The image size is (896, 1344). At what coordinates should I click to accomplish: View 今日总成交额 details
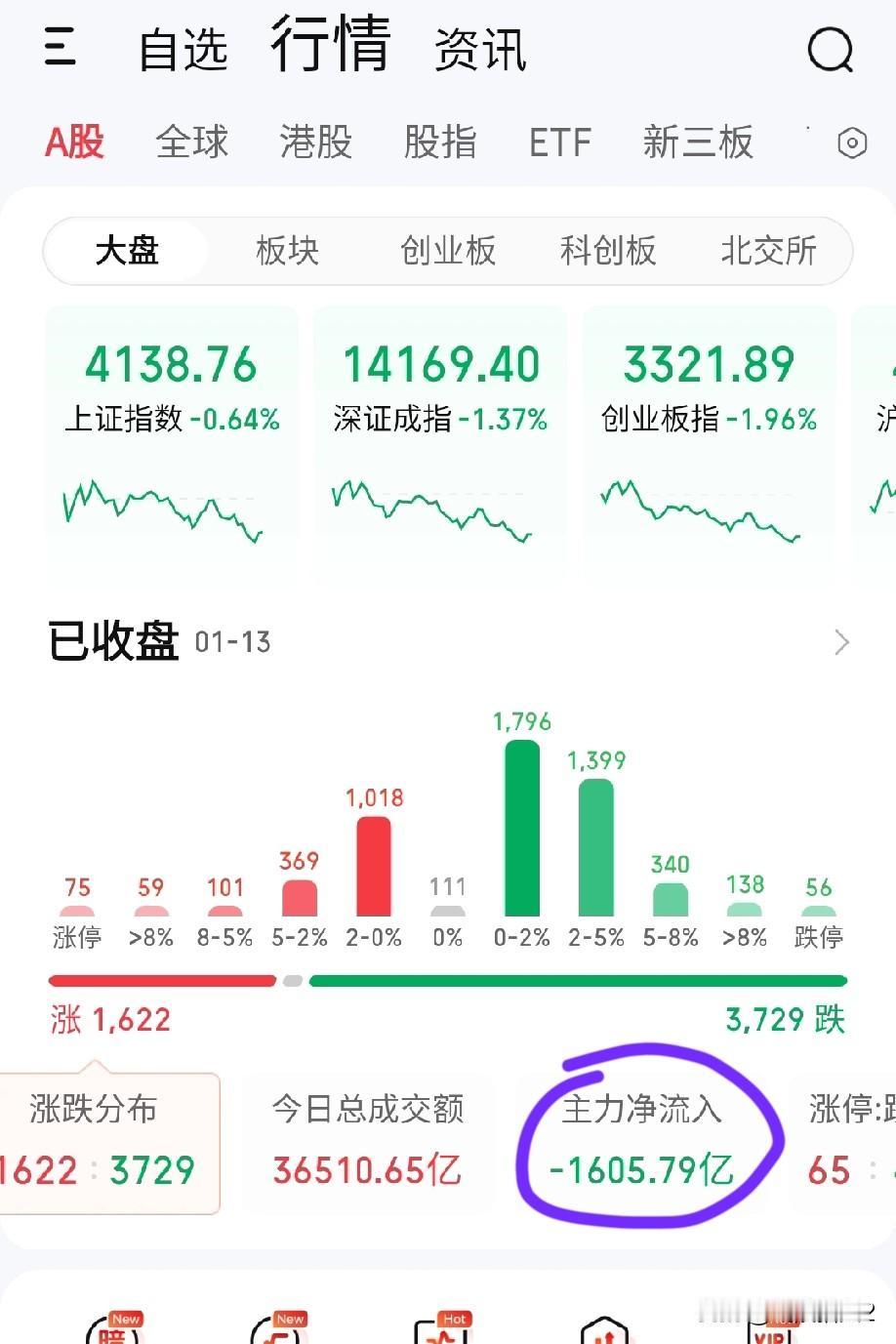coord(368,1140)
